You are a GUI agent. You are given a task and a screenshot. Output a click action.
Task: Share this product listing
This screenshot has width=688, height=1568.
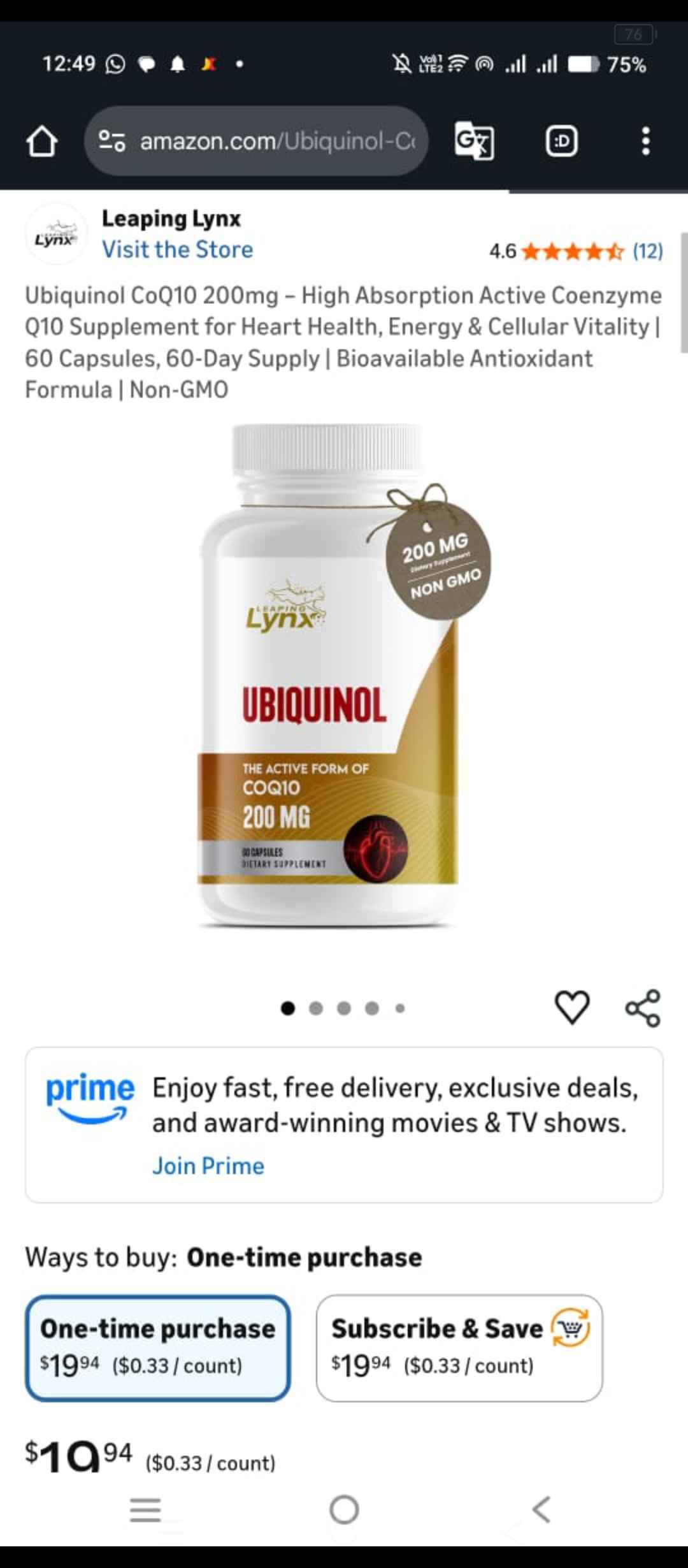point(643,1008)
